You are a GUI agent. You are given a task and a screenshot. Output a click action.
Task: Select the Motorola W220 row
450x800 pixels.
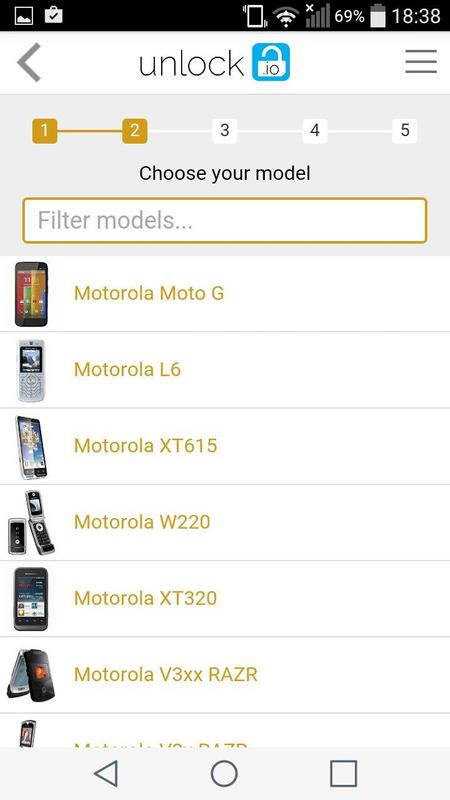(225, 522)
